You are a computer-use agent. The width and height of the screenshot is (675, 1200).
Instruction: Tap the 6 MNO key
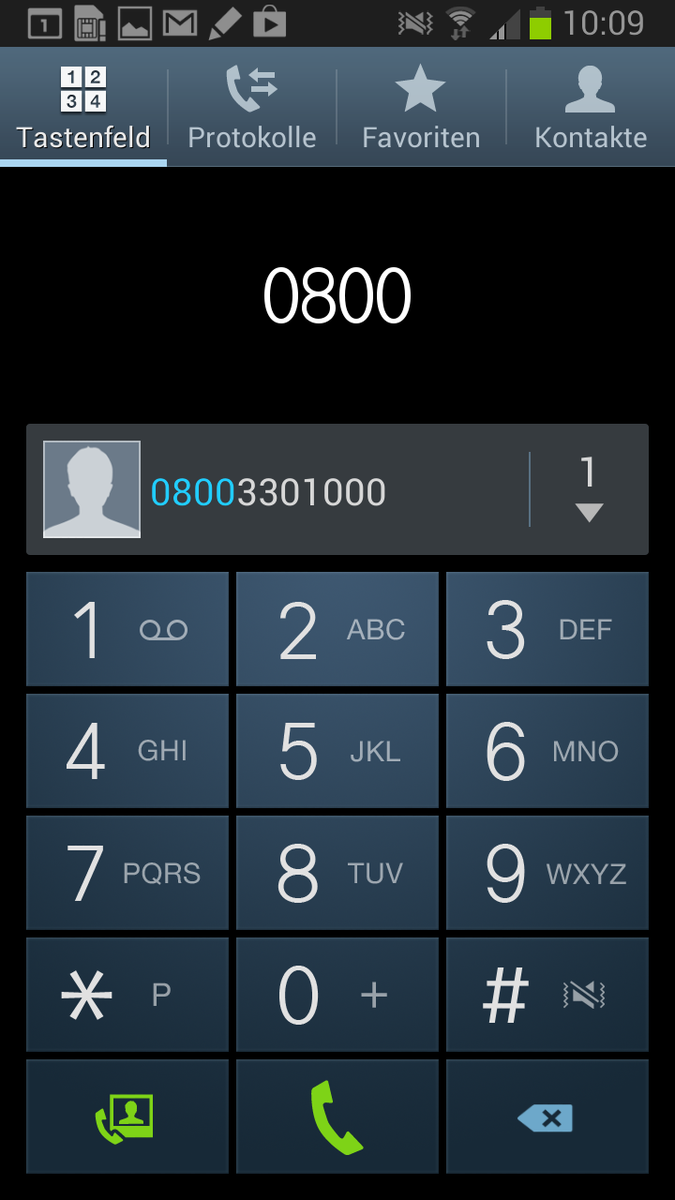[547, 751]
